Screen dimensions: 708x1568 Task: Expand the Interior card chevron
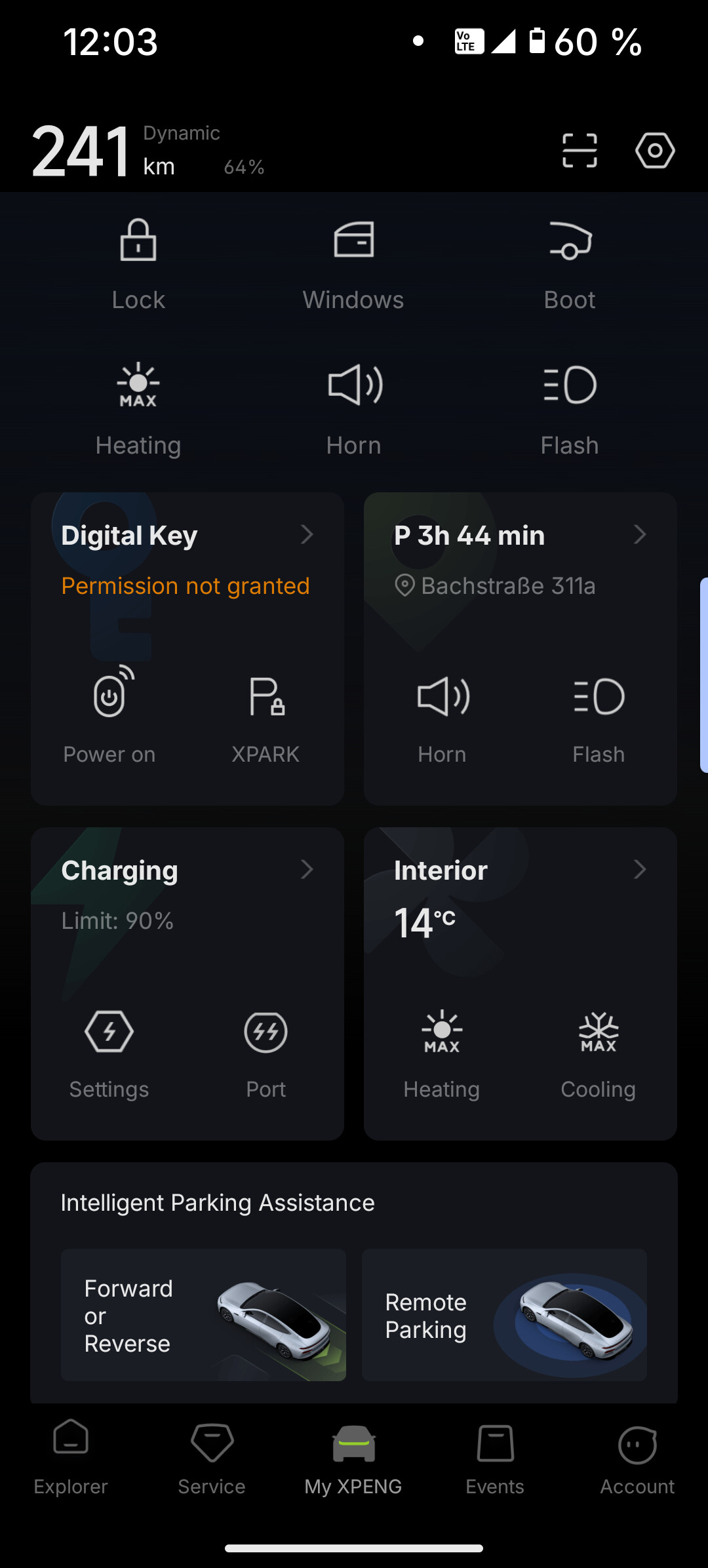[640, 870]
